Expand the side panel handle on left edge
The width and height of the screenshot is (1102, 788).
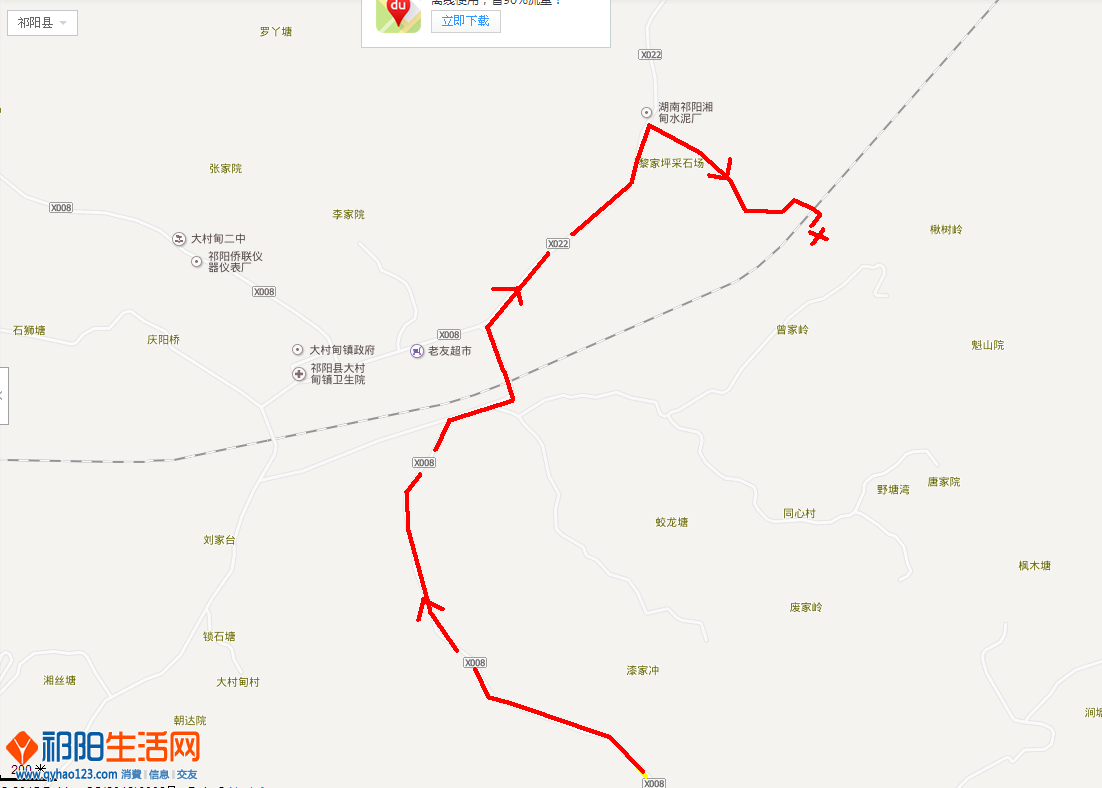(x=3, y=396)
